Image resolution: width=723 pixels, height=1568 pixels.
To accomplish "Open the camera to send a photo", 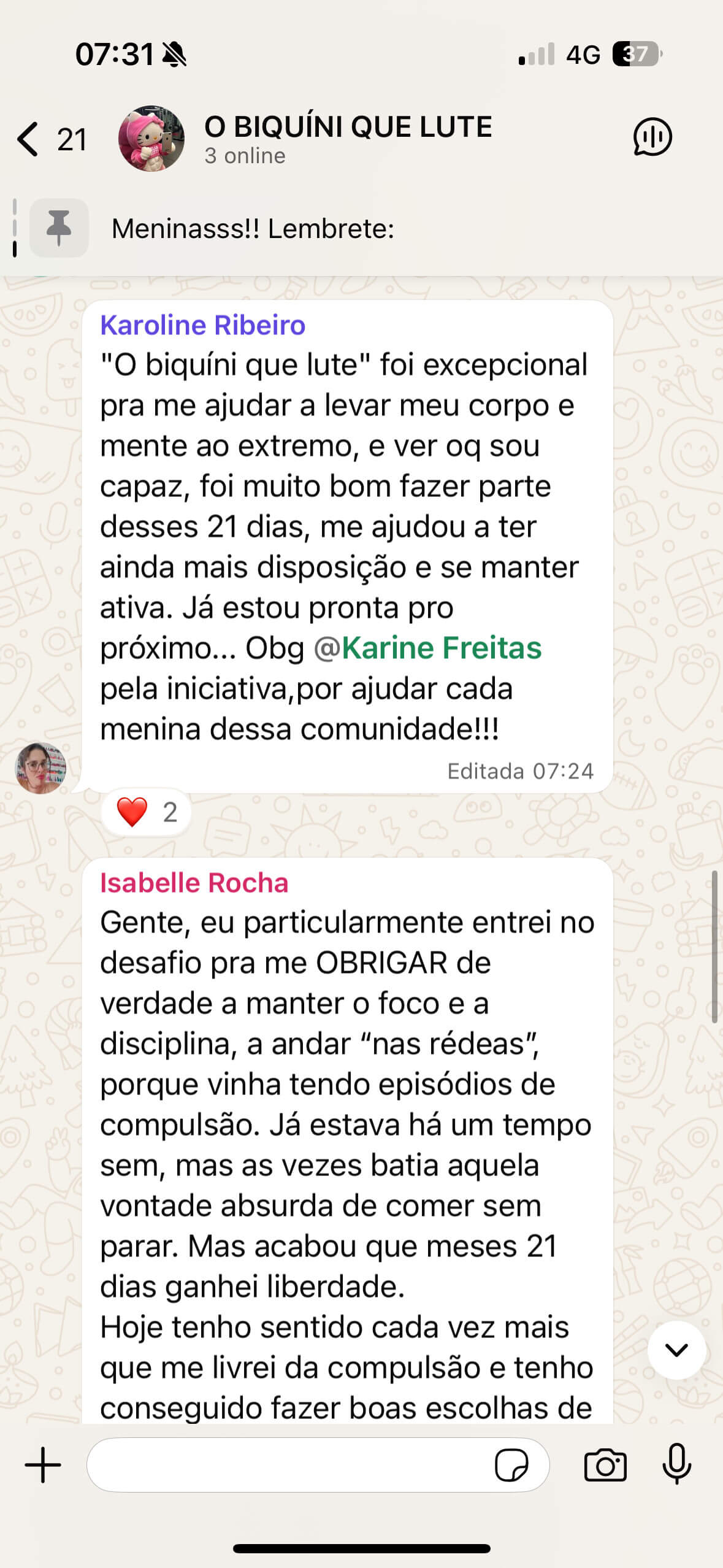I will (605, 1466).
